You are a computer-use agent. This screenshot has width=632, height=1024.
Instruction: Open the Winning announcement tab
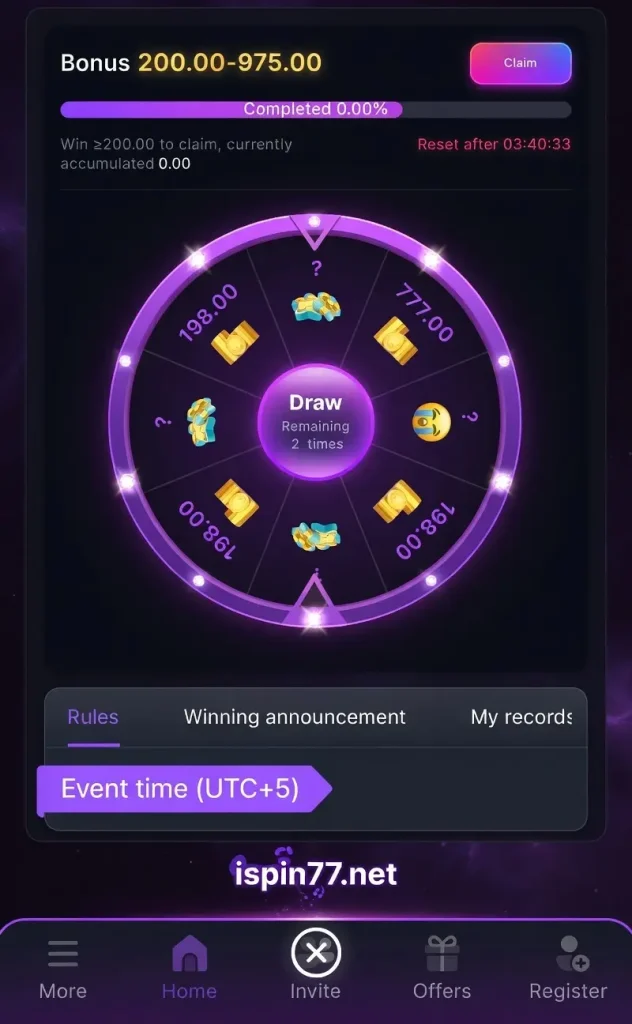click(x=295, y=717)
